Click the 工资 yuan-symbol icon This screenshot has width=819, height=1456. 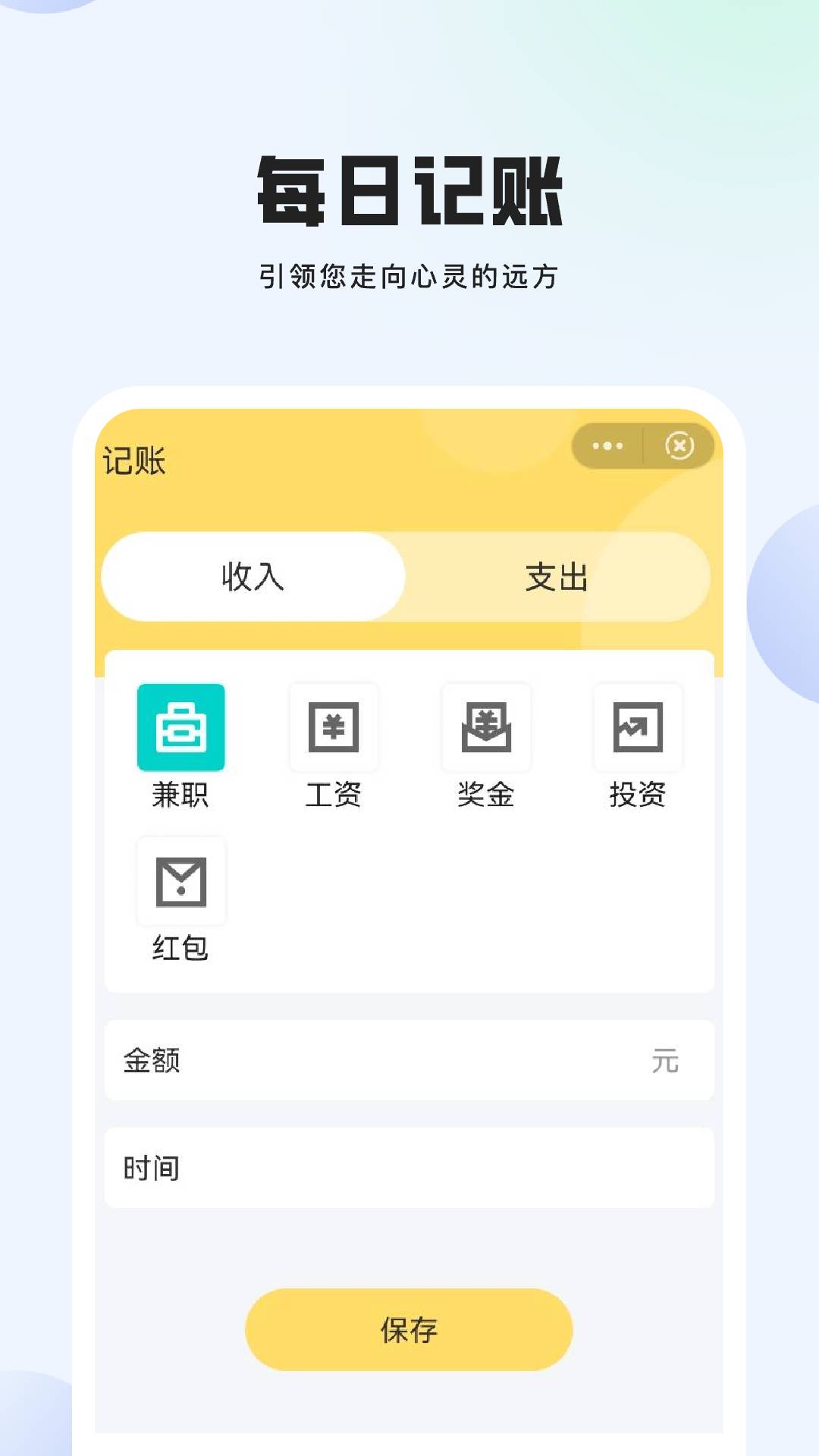pyautogui.click(x=333, y=726)
